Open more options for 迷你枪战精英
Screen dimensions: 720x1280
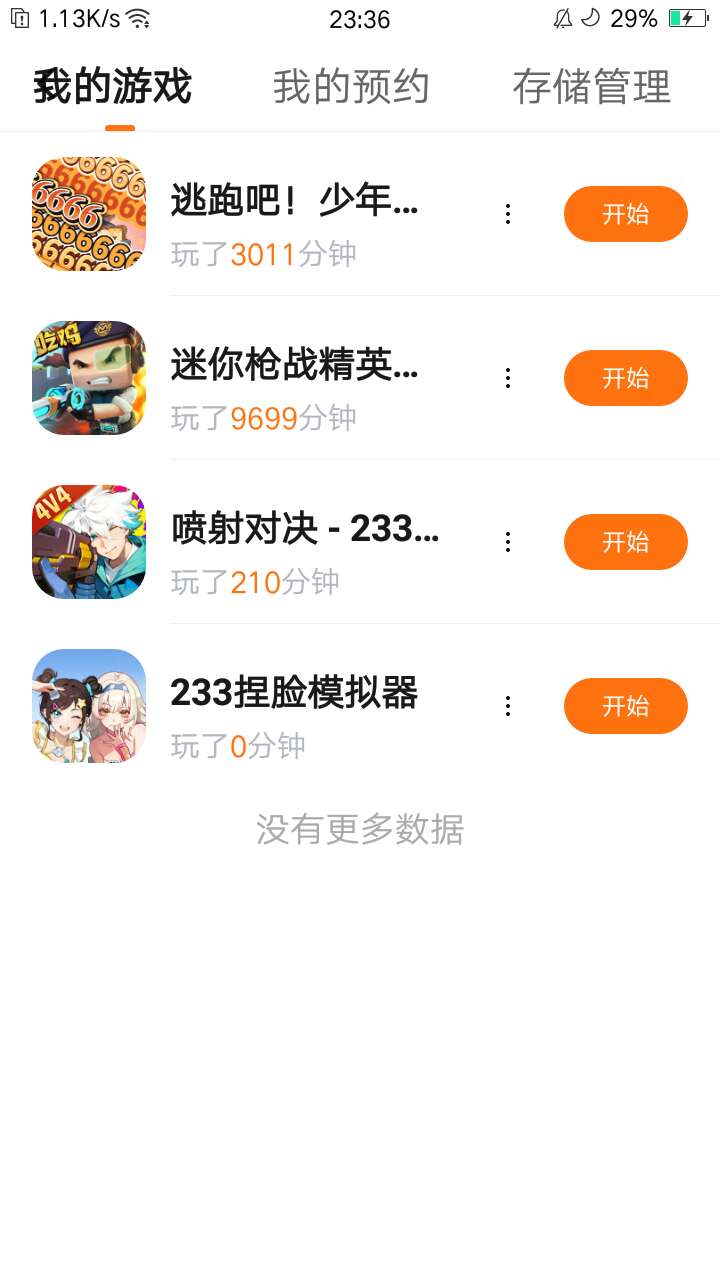click(508, 378)
